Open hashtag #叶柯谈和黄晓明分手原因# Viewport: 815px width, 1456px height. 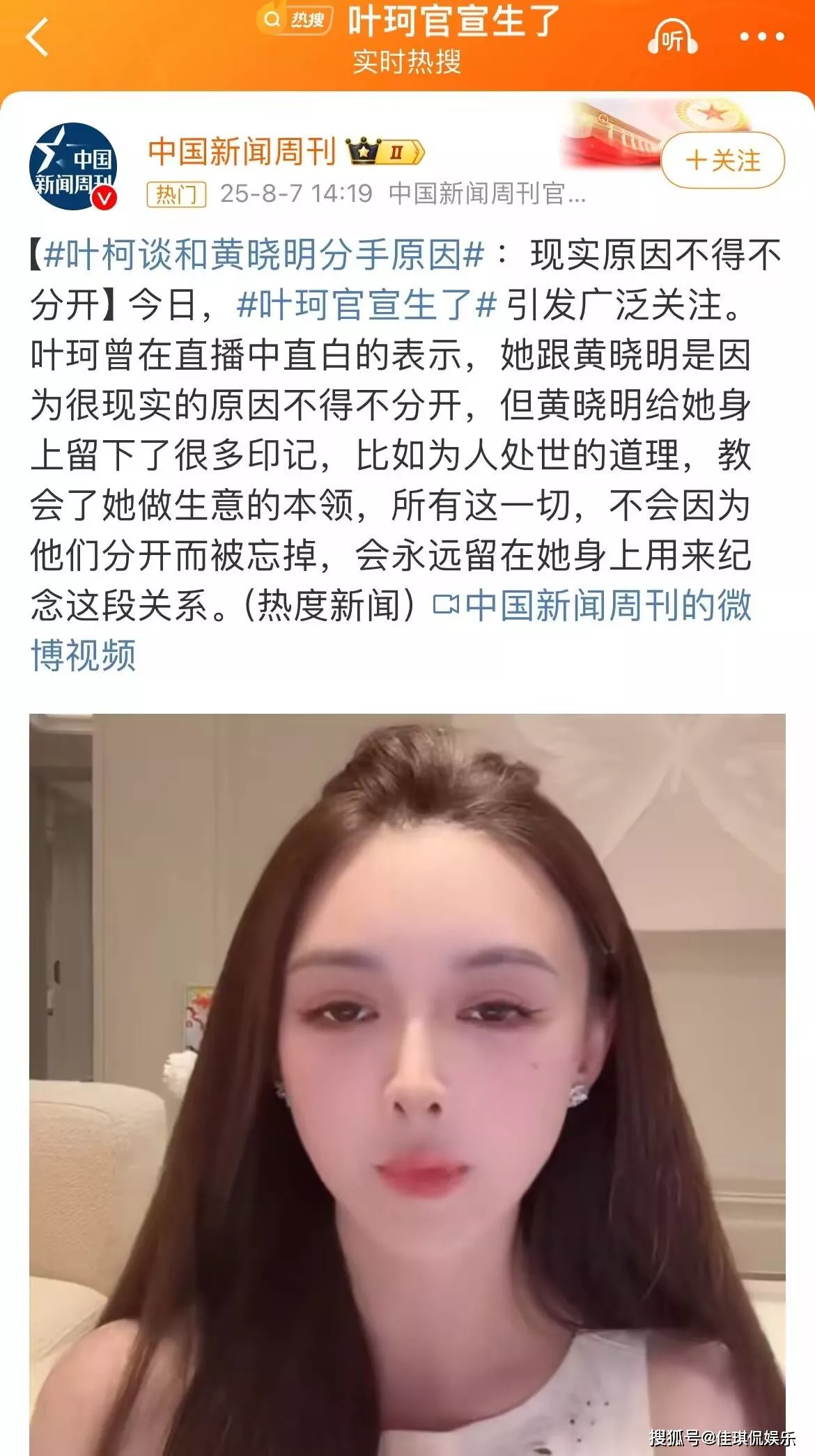(265, 255)
